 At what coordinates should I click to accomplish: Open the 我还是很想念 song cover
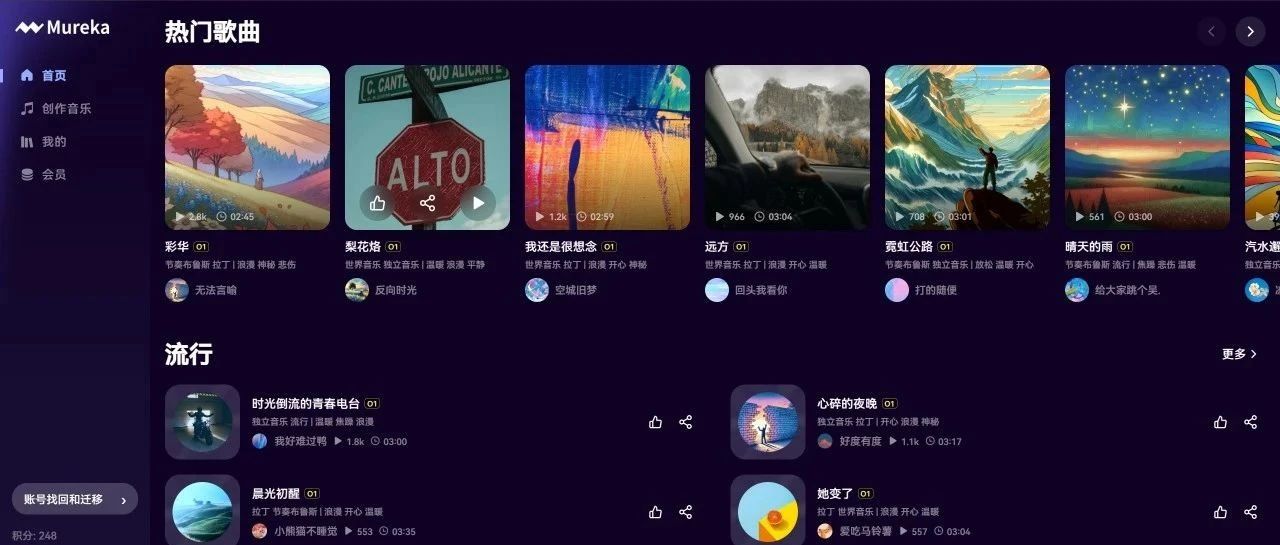click(x=607, y=147)
